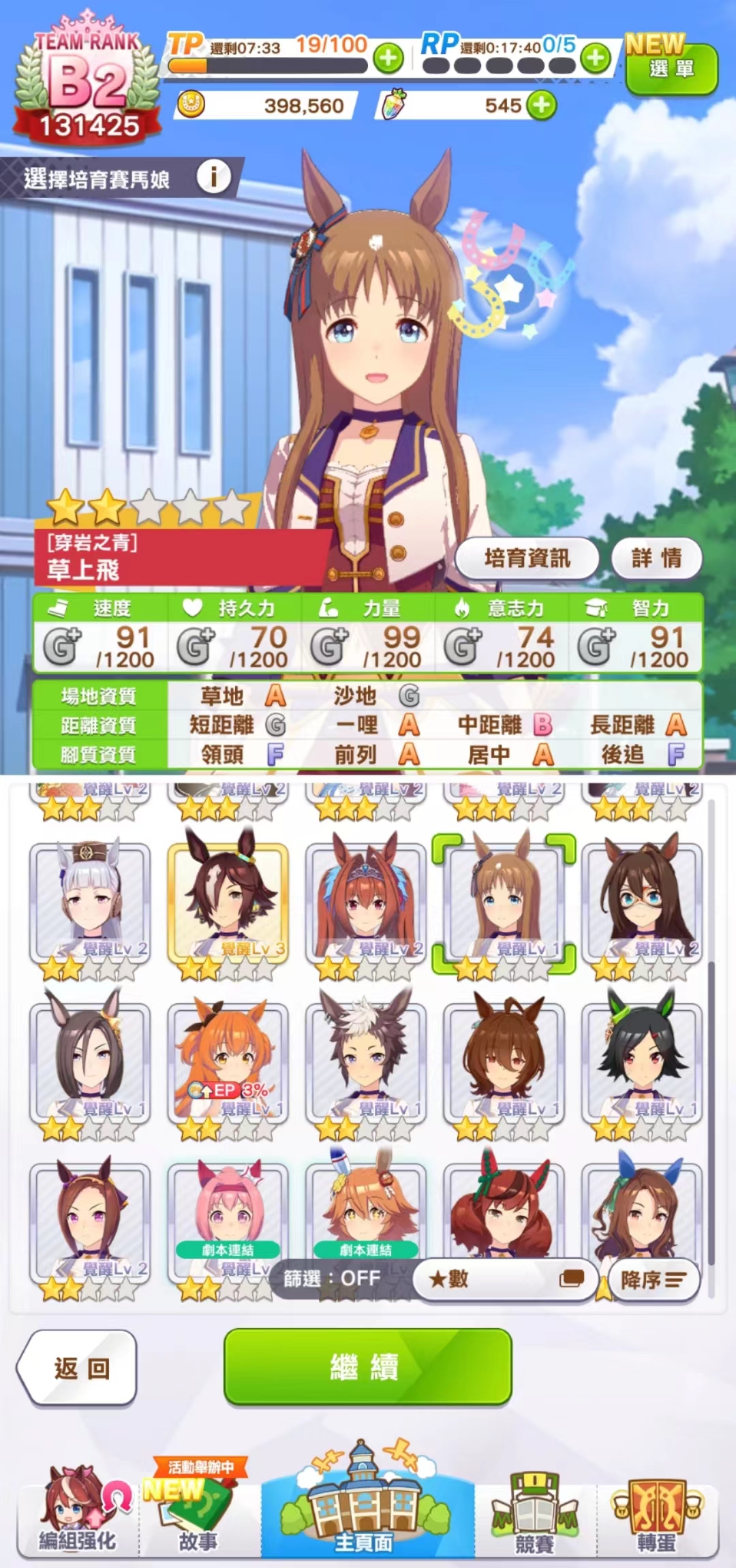Change sorting via ★數 dropdown
736x1568 pixels.
(x=505, y=1279)
